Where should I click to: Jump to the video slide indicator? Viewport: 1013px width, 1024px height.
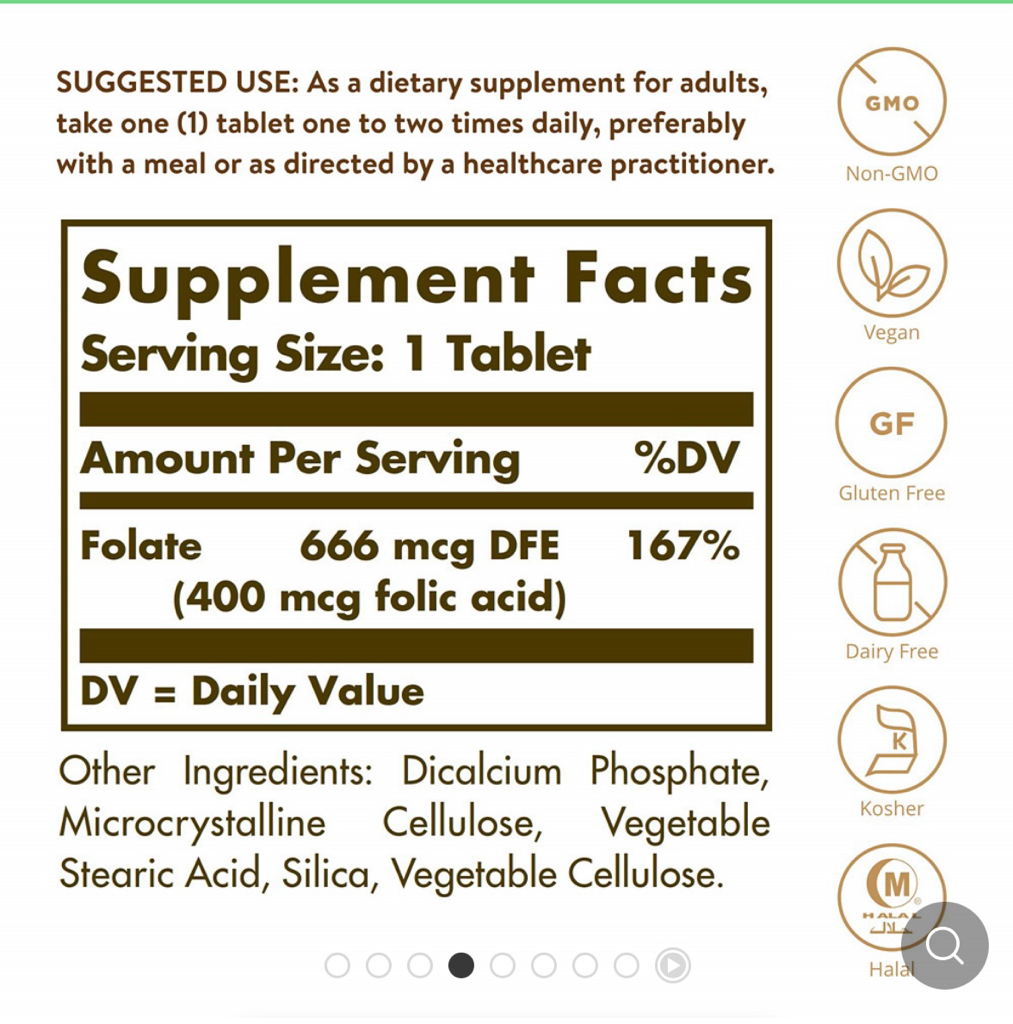tap(673, 965)
